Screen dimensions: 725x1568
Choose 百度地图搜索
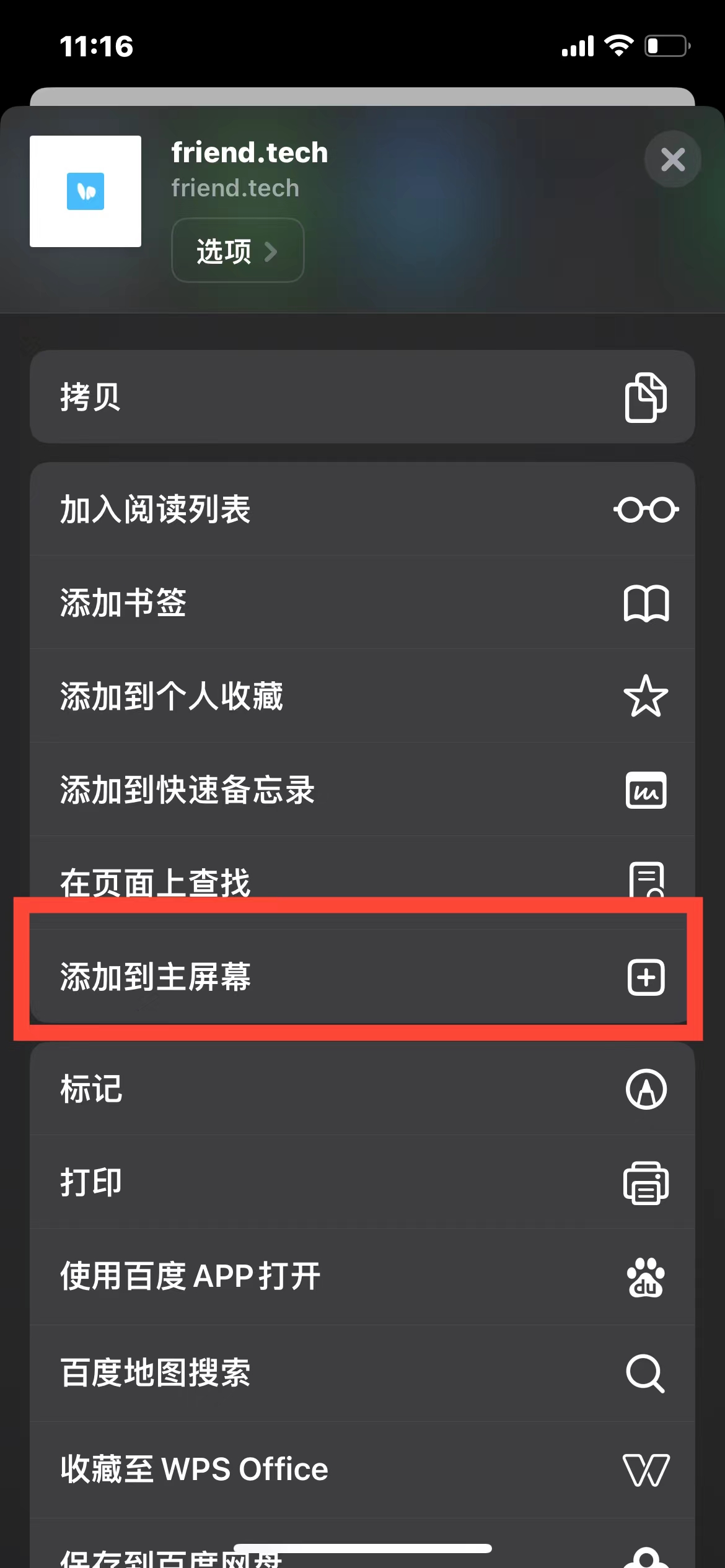[362, 1373]
